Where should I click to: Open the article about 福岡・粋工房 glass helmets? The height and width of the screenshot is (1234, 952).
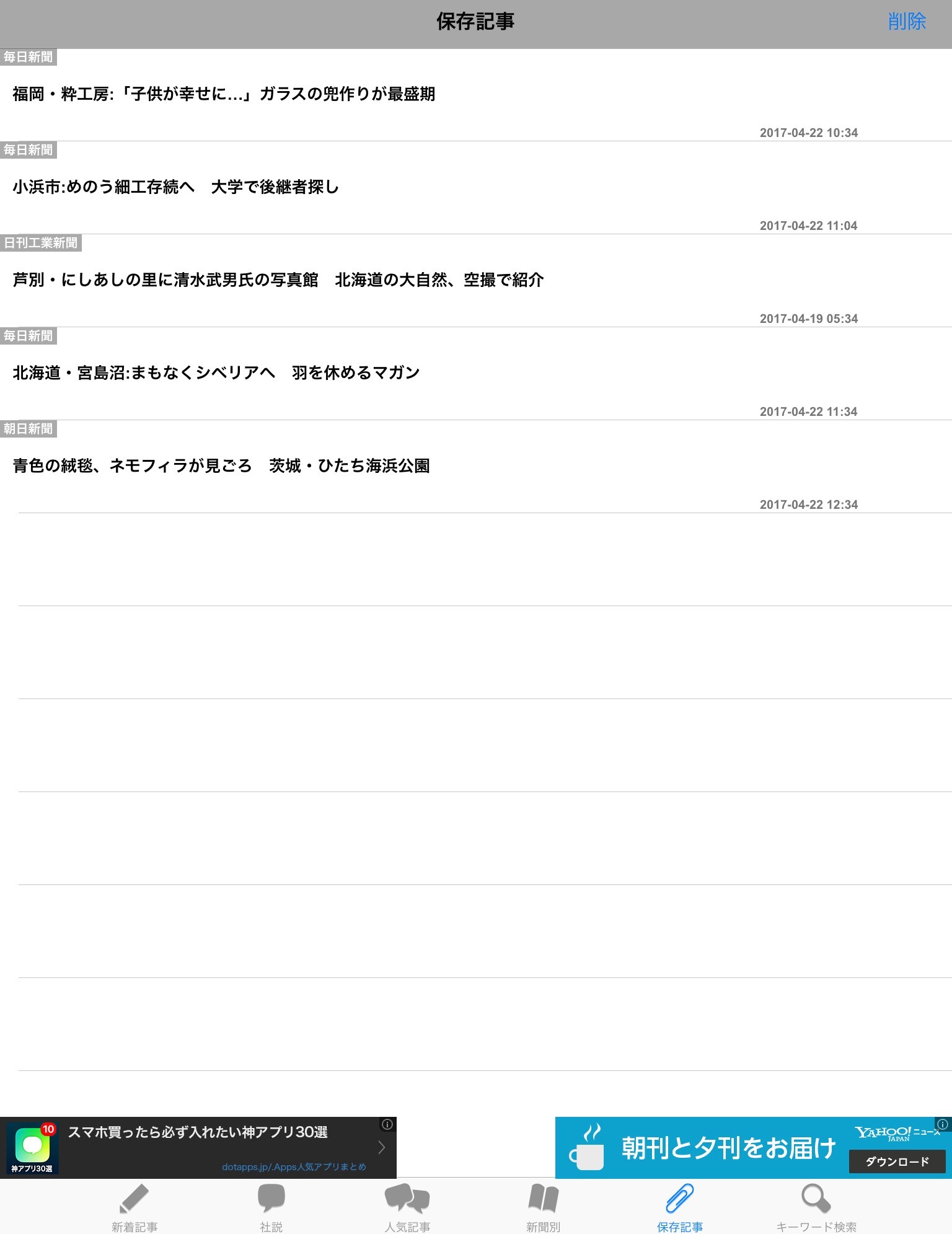476,95
